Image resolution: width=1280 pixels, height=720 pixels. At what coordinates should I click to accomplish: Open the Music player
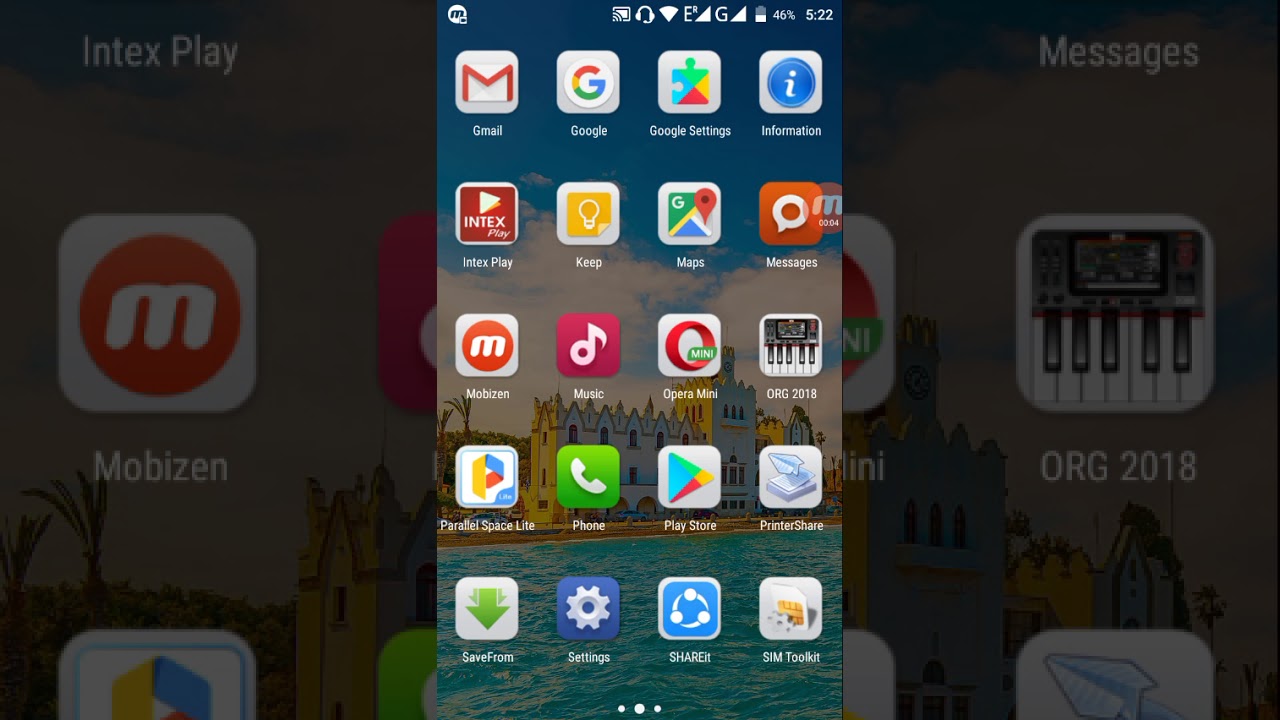(x=588, y=346)
